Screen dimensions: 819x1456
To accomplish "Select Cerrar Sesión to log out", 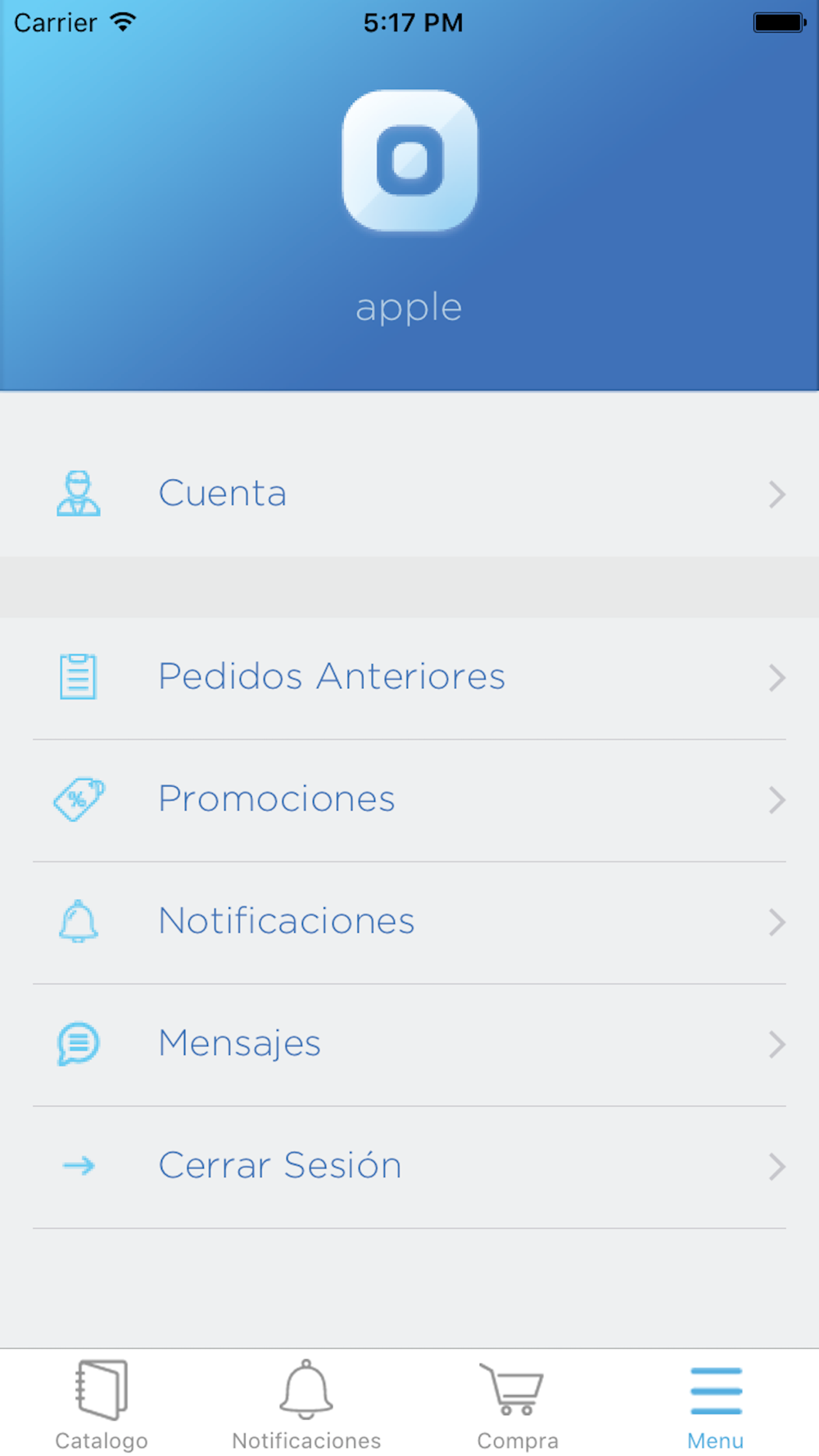I will (x=409, y=1165).
